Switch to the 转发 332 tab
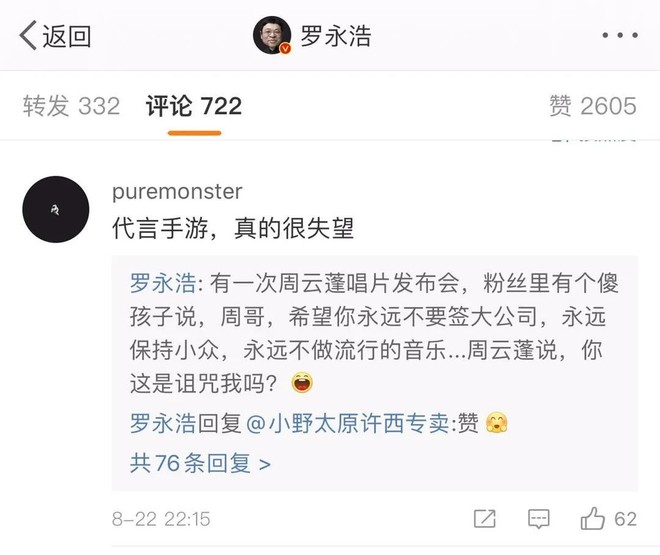Viewport: 660px width, 555px height. 71,105
